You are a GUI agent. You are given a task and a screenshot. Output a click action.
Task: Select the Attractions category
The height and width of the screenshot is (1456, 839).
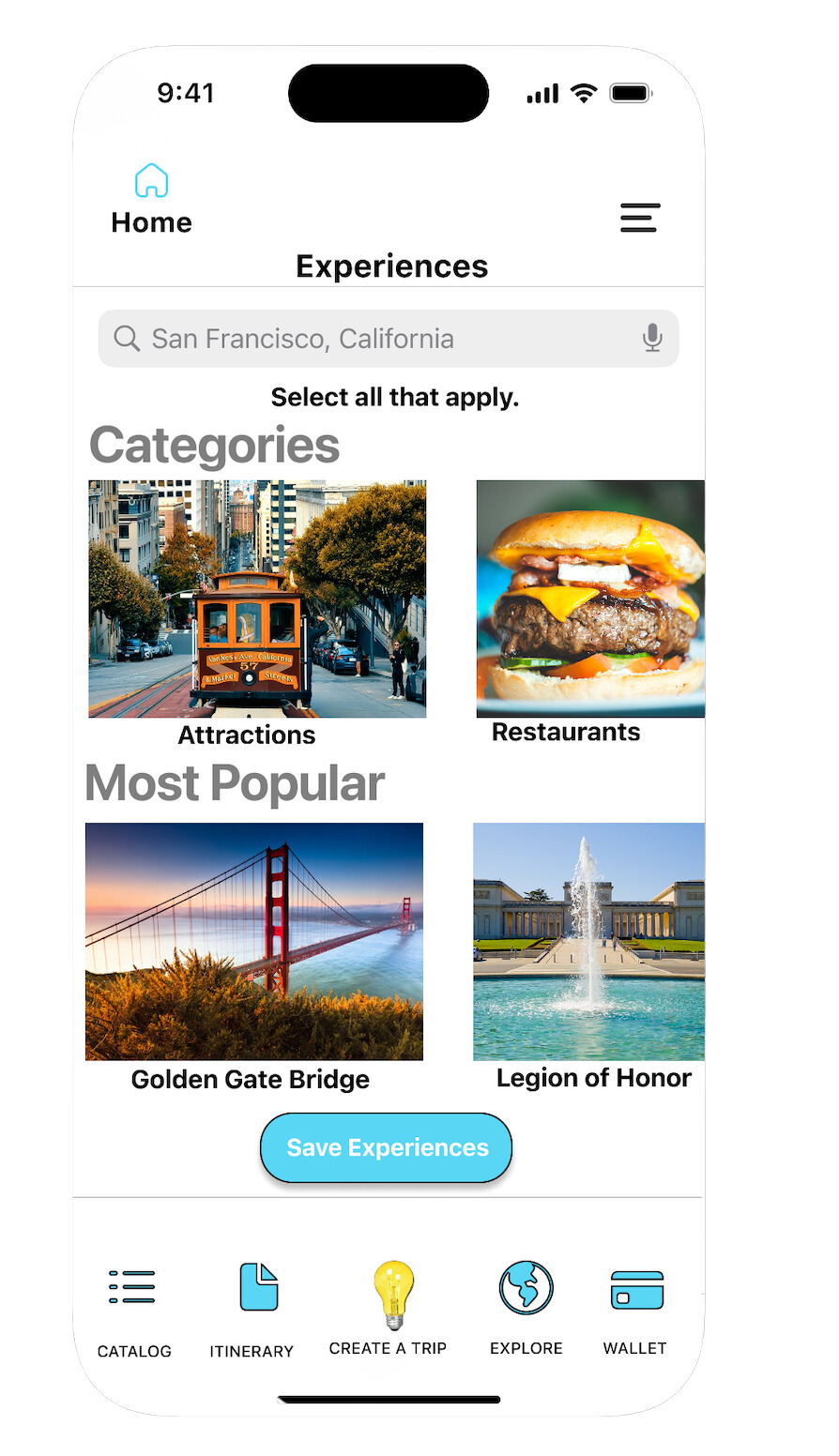pyautogui.click(x=257, y=599)
